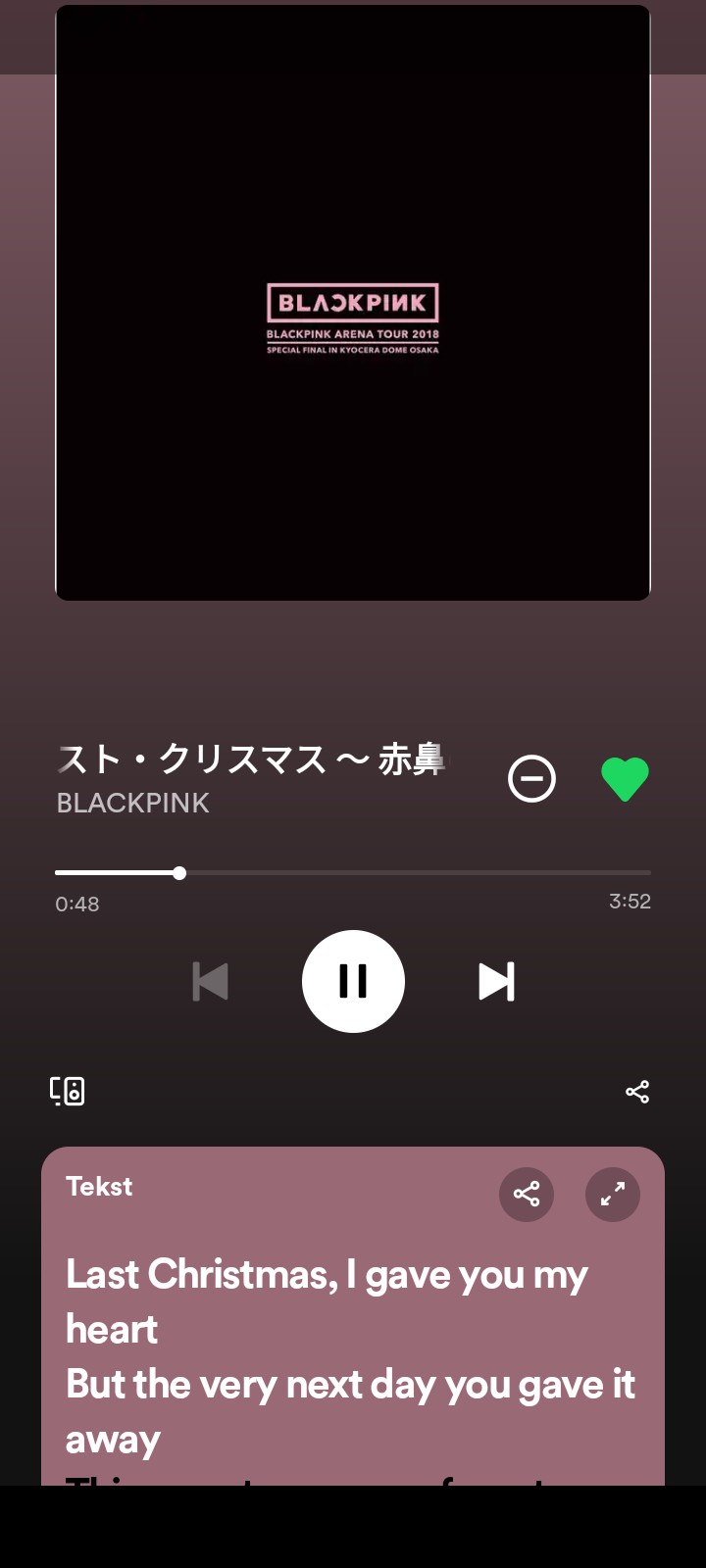Unlike the song with the green heart
Image resolution: width=706 pixels, height=1568 pixels.
point(625,779)
